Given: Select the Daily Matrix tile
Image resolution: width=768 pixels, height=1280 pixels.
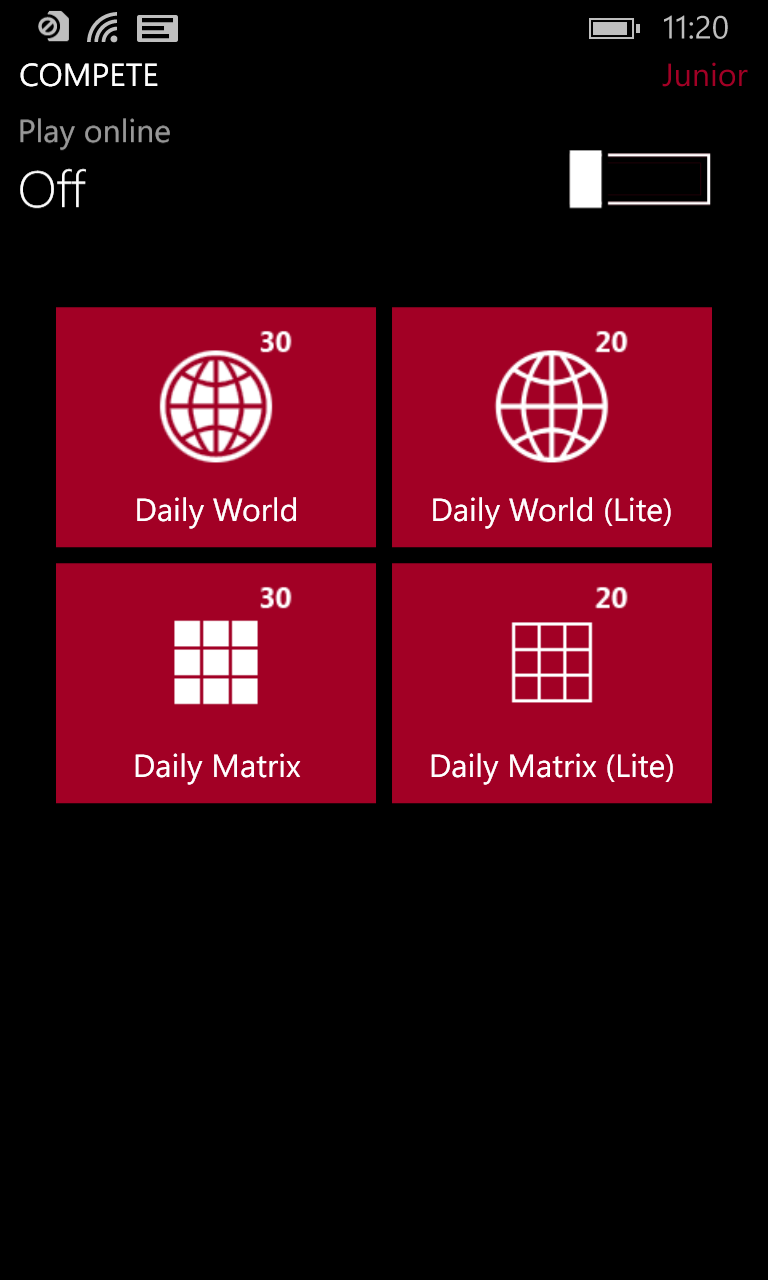Looking at the screenshot, I should pos(216,683).
